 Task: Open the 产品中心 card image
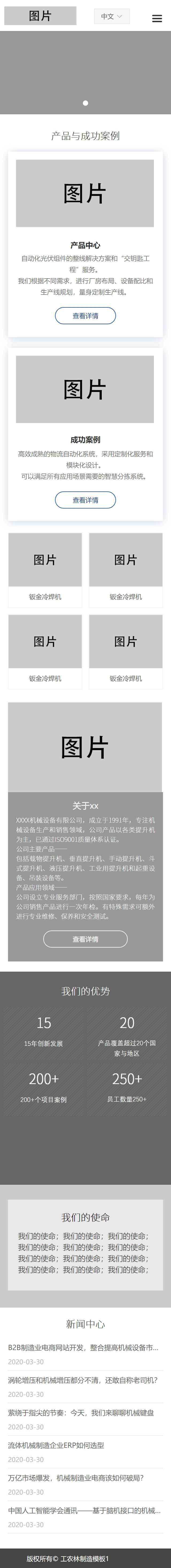pos(85,194)
